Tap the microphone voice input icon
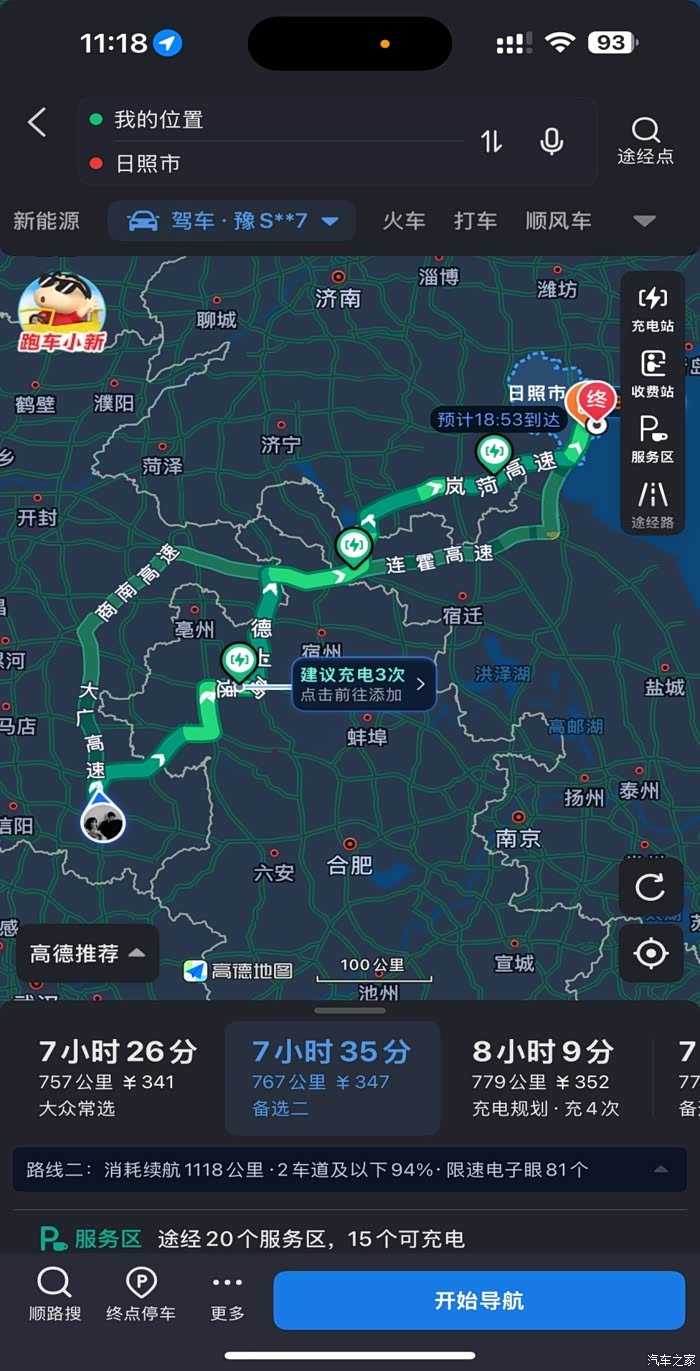700x1371 pixels. (x=551, y=142)
